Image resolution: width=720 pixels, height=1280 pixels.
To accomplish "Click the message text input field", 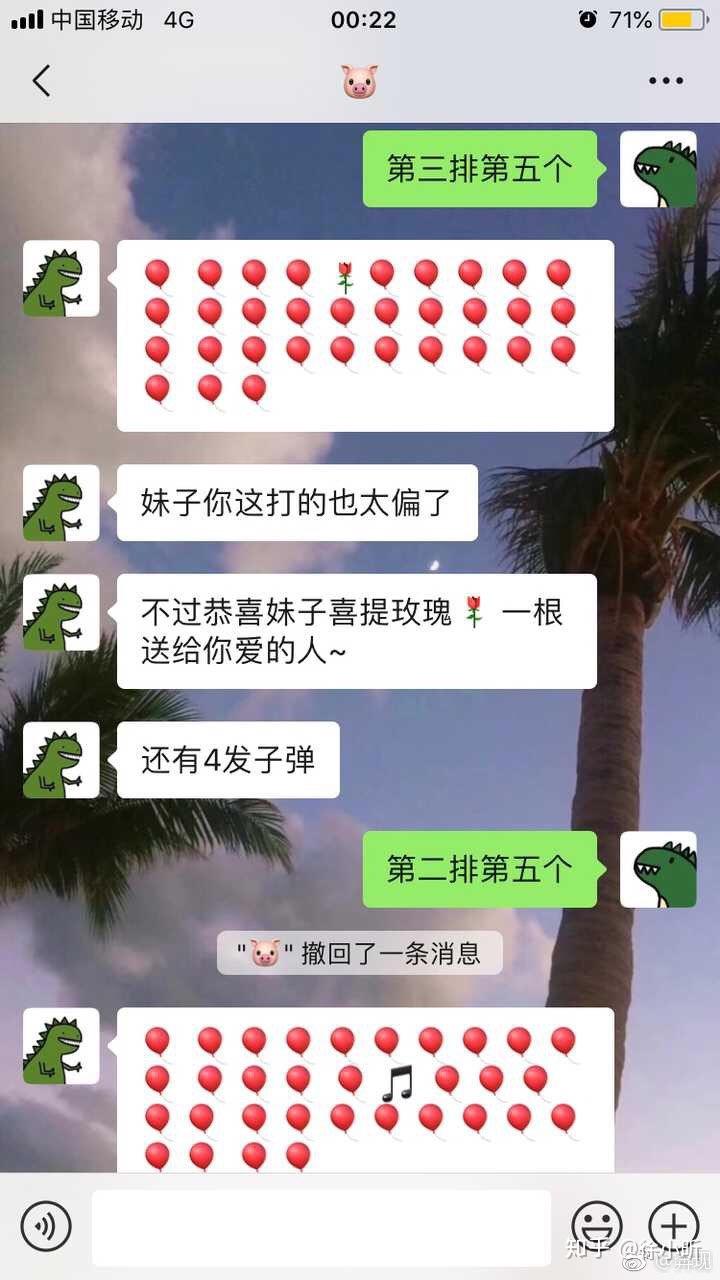I will point(320,1226).
